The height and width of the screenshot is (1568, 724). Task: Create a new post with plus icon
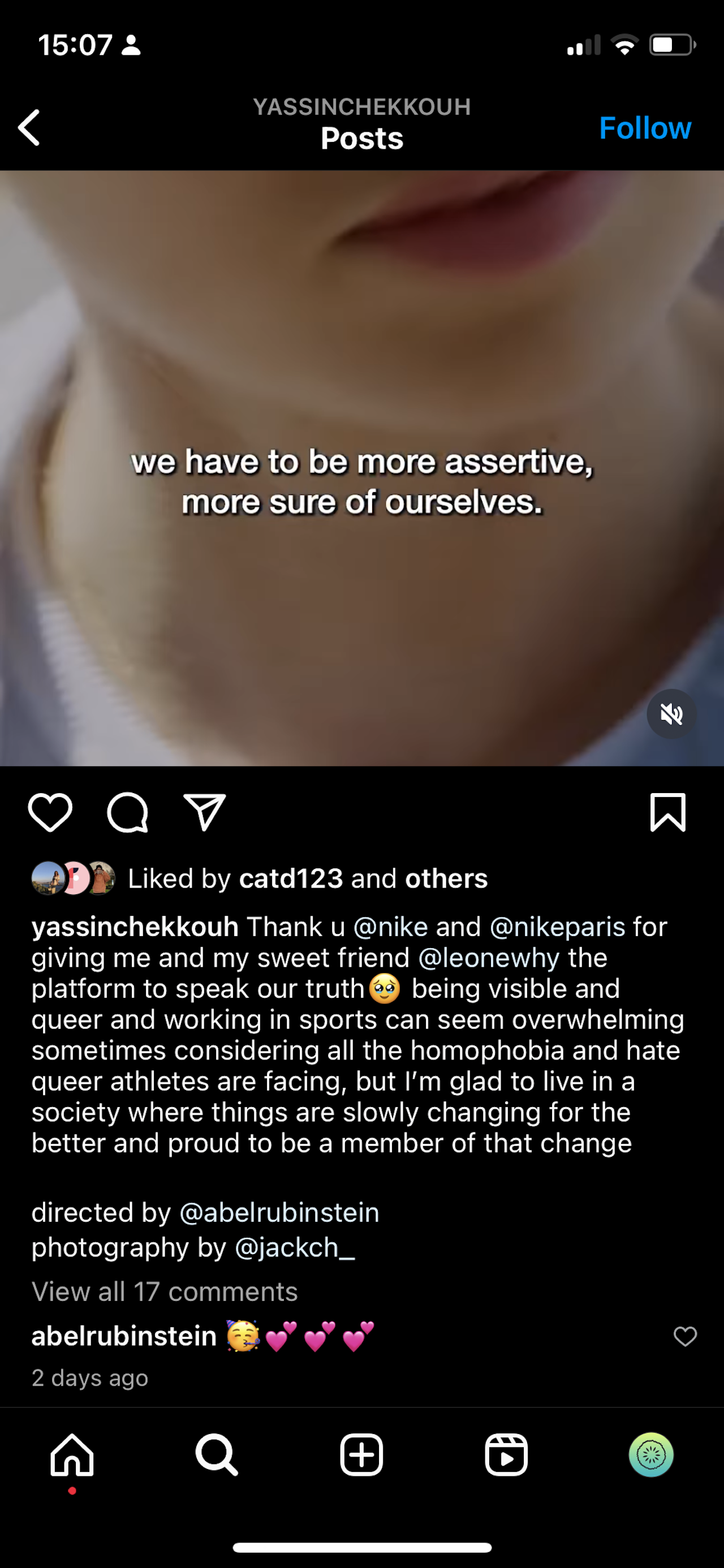click(361, 1455)
